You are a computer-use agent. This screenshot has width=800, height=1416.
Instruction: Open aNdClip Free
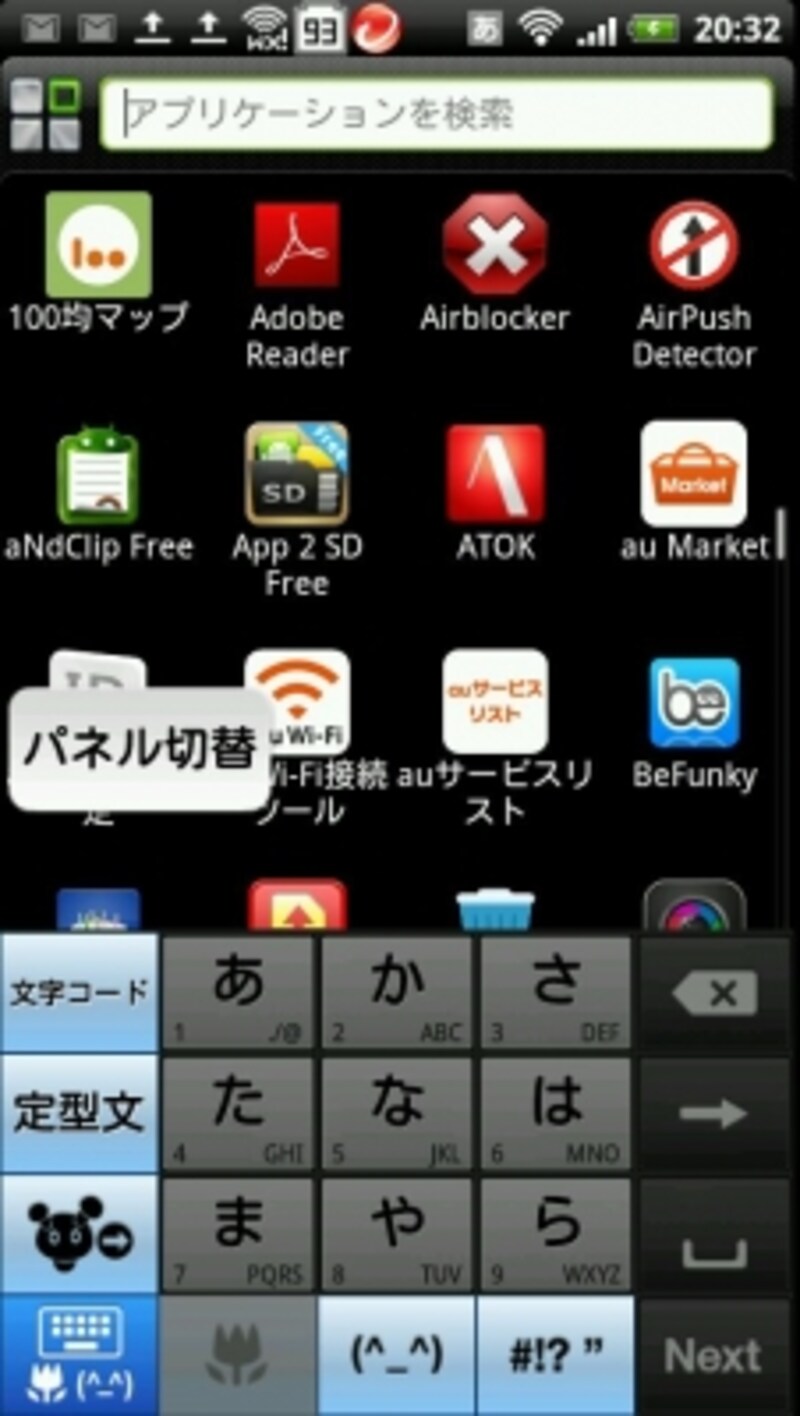98,492
